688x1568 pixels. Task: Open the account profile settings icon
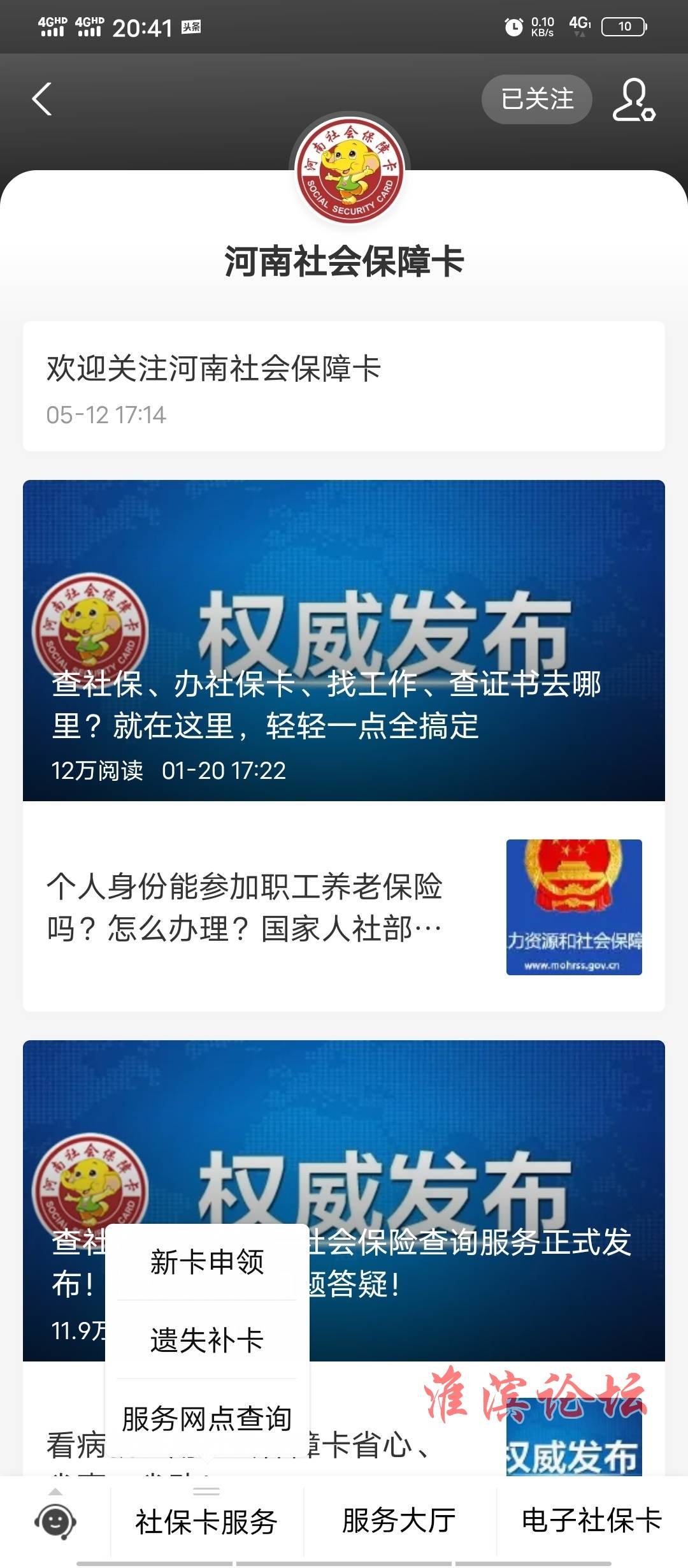633,100
